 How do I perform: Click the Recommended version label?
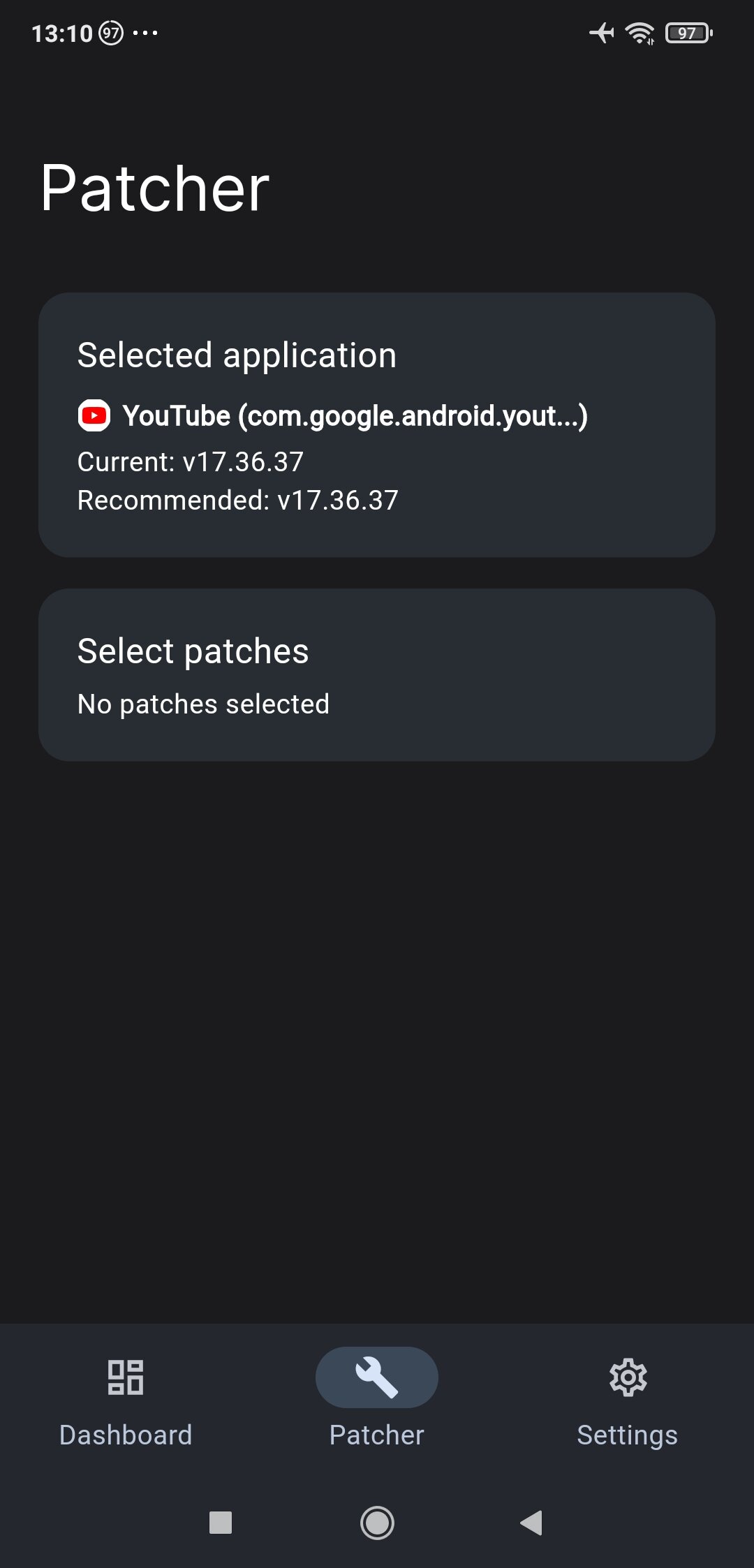coord(237,499)
